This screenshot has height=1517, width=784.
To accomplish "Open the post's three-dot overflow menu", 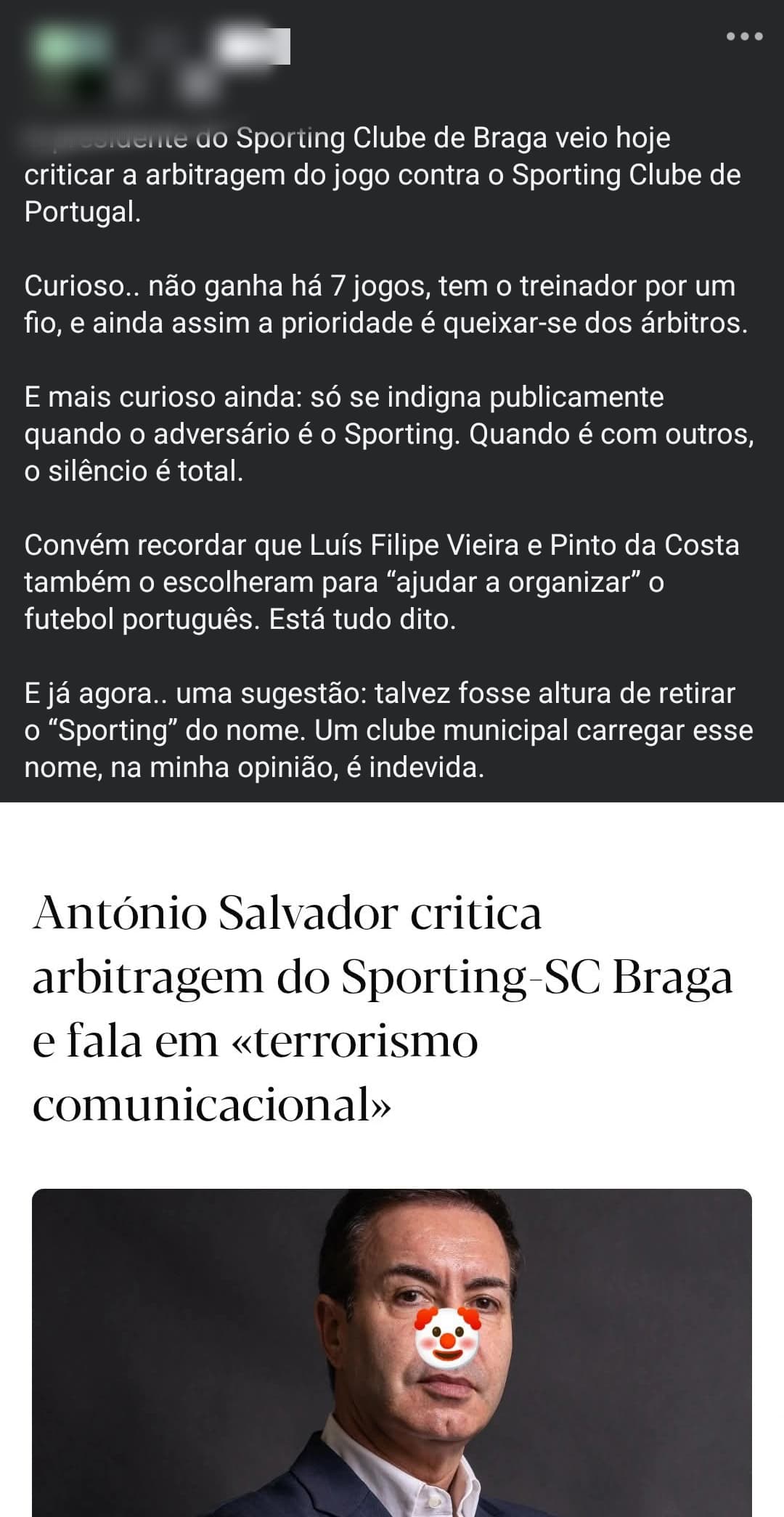I will click(745, 36).
